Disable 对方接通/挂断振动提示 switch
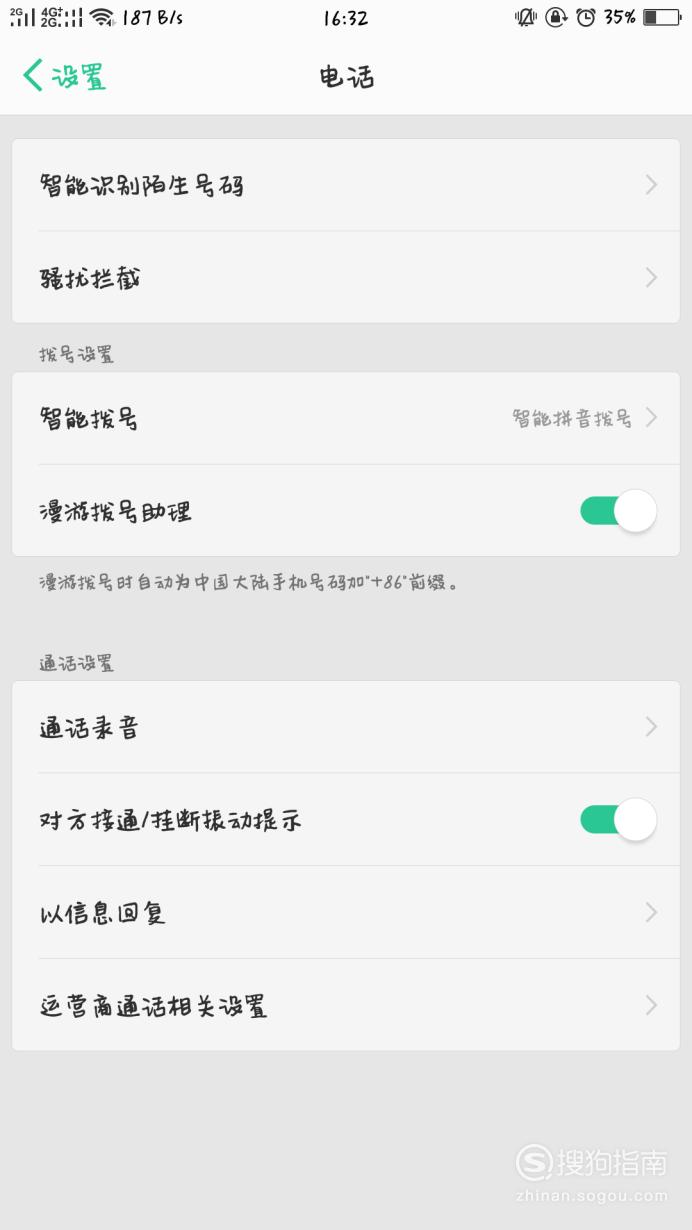 [x=618, y=820]
